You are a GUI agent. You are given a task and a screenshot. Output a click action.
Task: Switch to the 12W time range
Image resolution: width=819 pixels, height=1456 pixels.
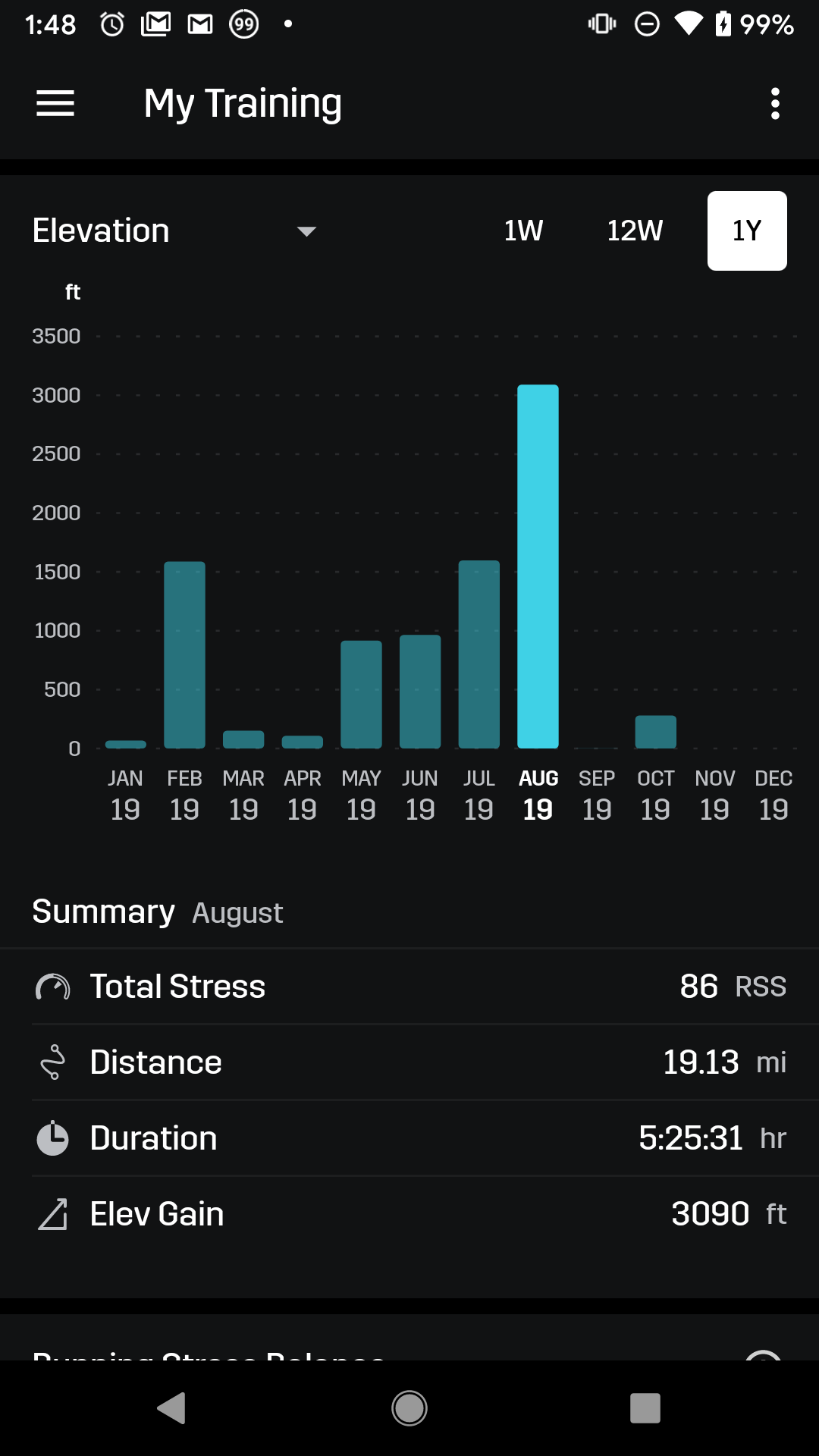[635, 231]
